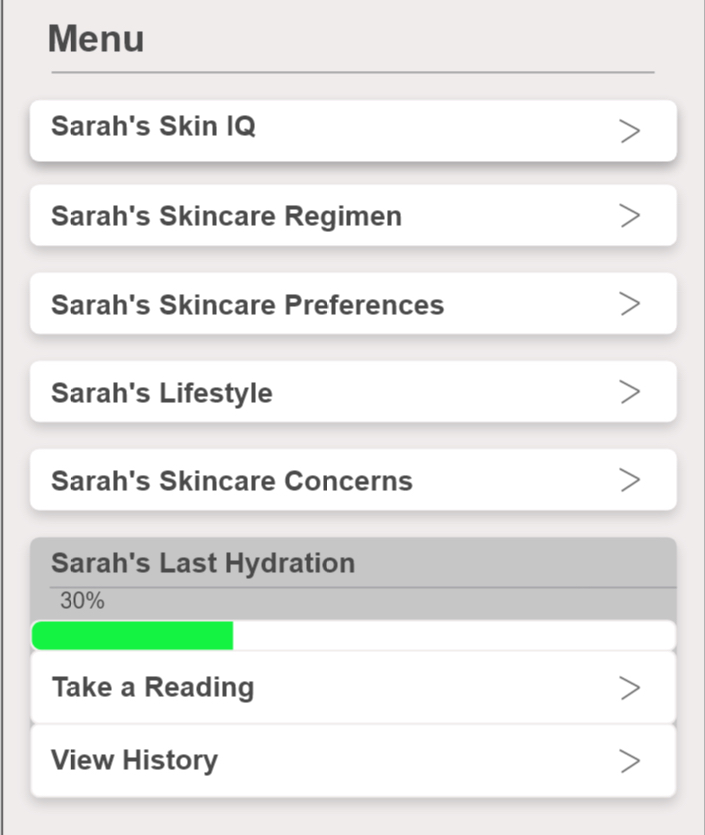This screenshot has width=705, height=835.
Task: View Sarah's Skincare Concerns
Action: (x=353, y=480)
